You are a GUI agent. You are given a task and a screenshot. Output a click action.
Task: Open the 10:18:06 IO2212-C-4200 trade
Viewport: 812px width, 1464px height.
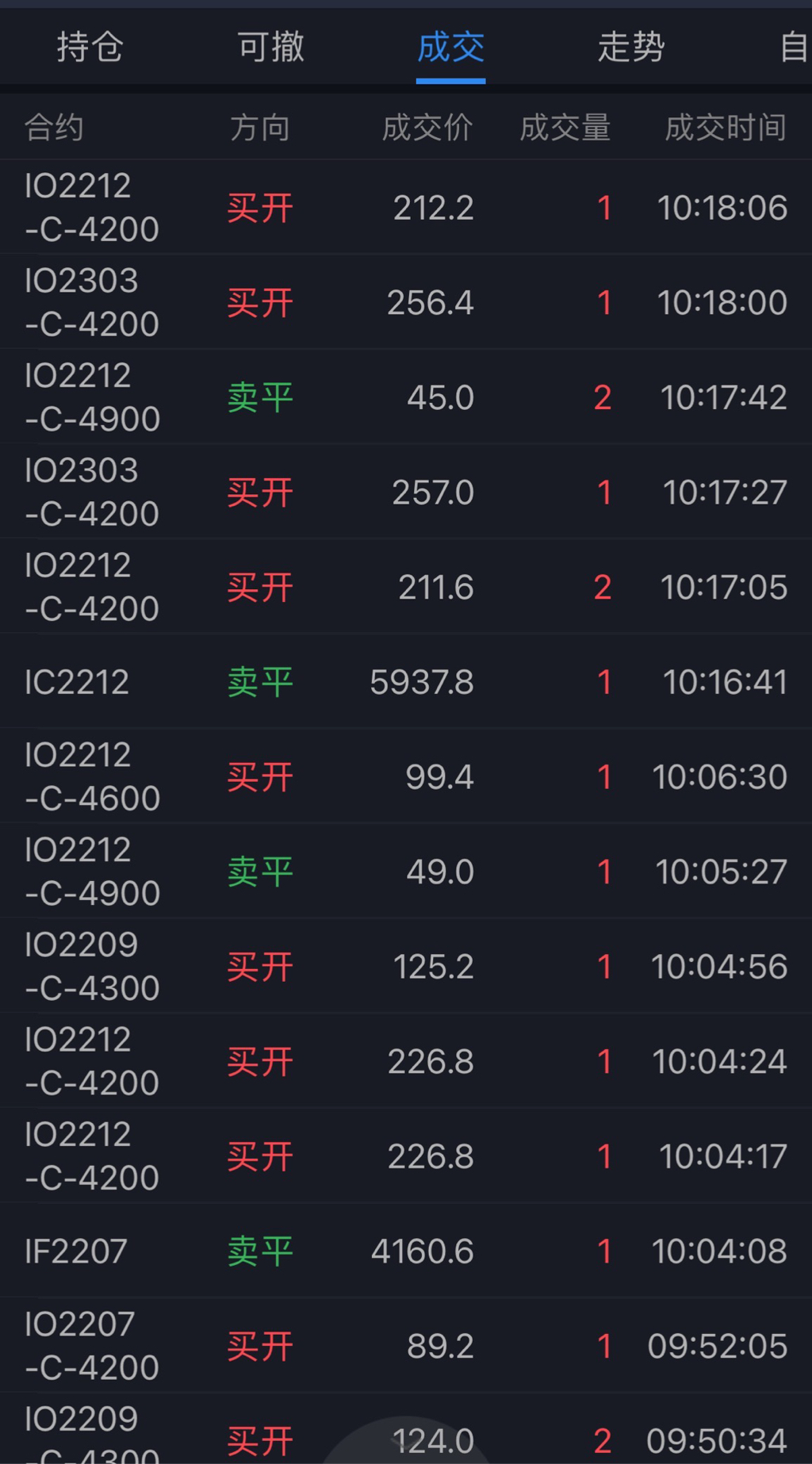pyautogui.click(x=406, y=208)
